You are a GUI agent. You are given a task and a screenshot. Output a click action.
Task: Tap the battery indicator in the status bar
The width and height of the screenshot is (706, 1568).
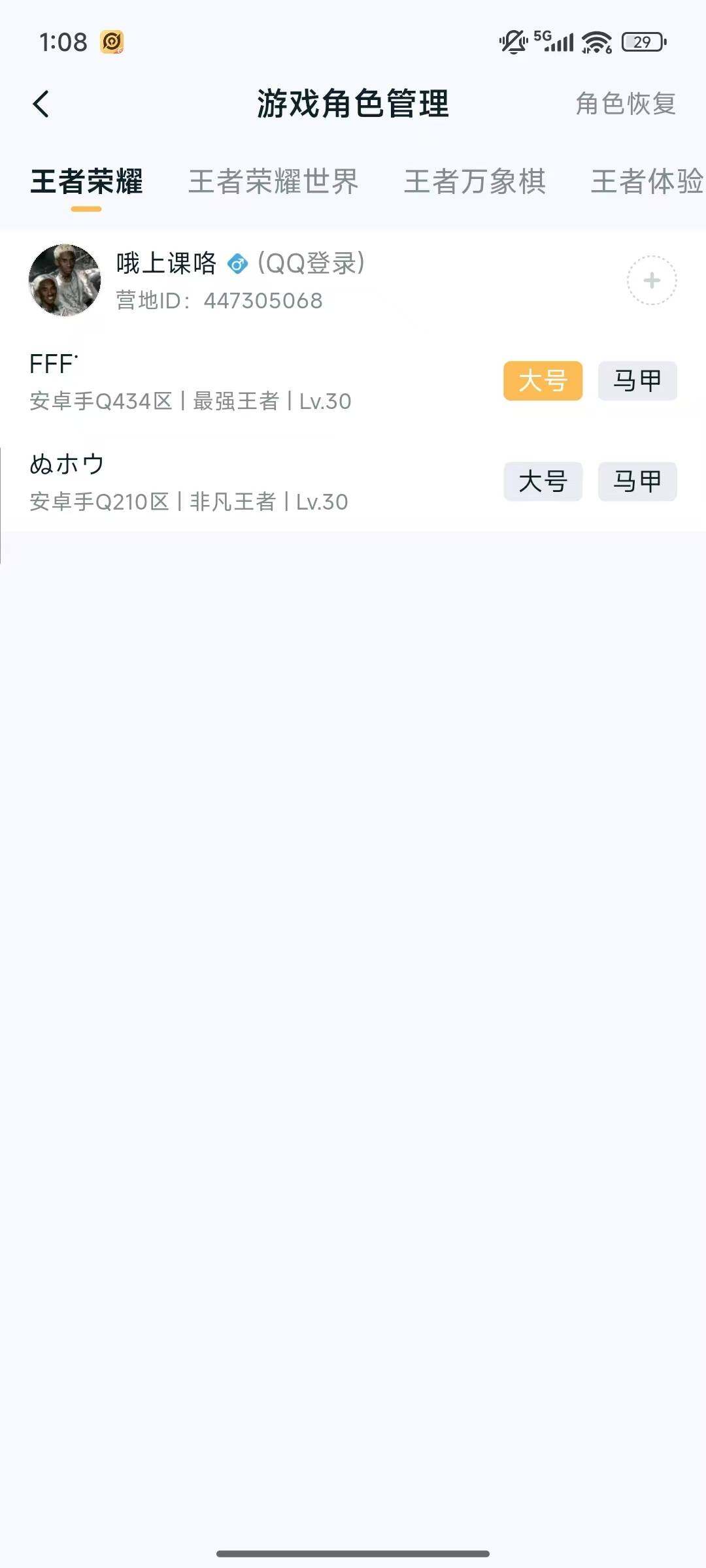tap(642, 41)
